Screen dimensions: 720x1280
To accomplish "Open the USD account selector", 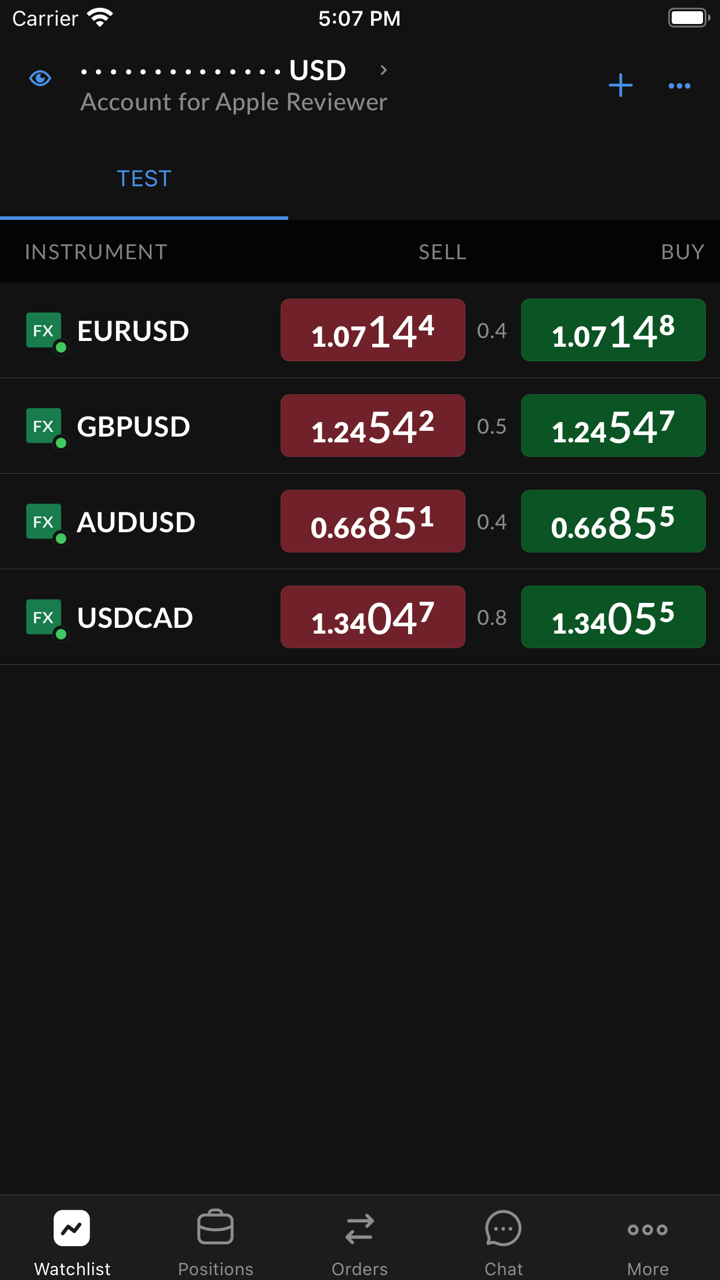I will coord(234,85).
